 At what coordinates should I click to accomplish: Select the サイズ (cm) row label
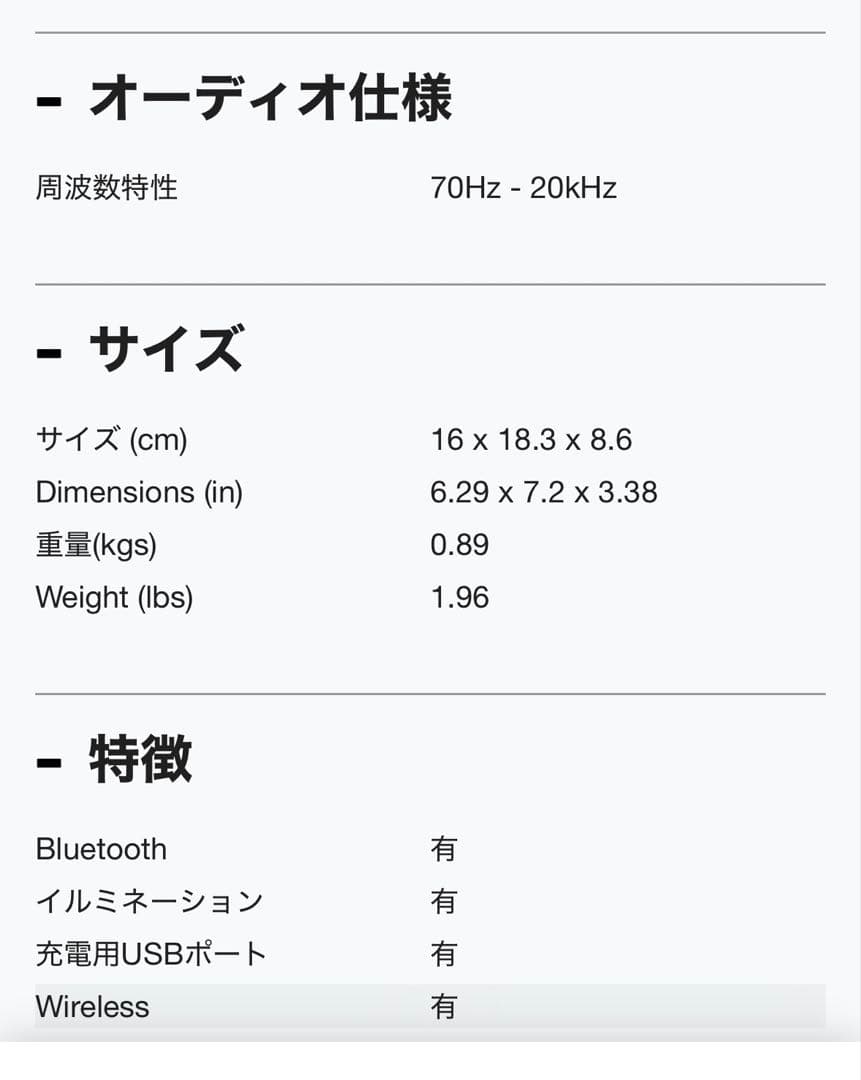coord(111,440)
